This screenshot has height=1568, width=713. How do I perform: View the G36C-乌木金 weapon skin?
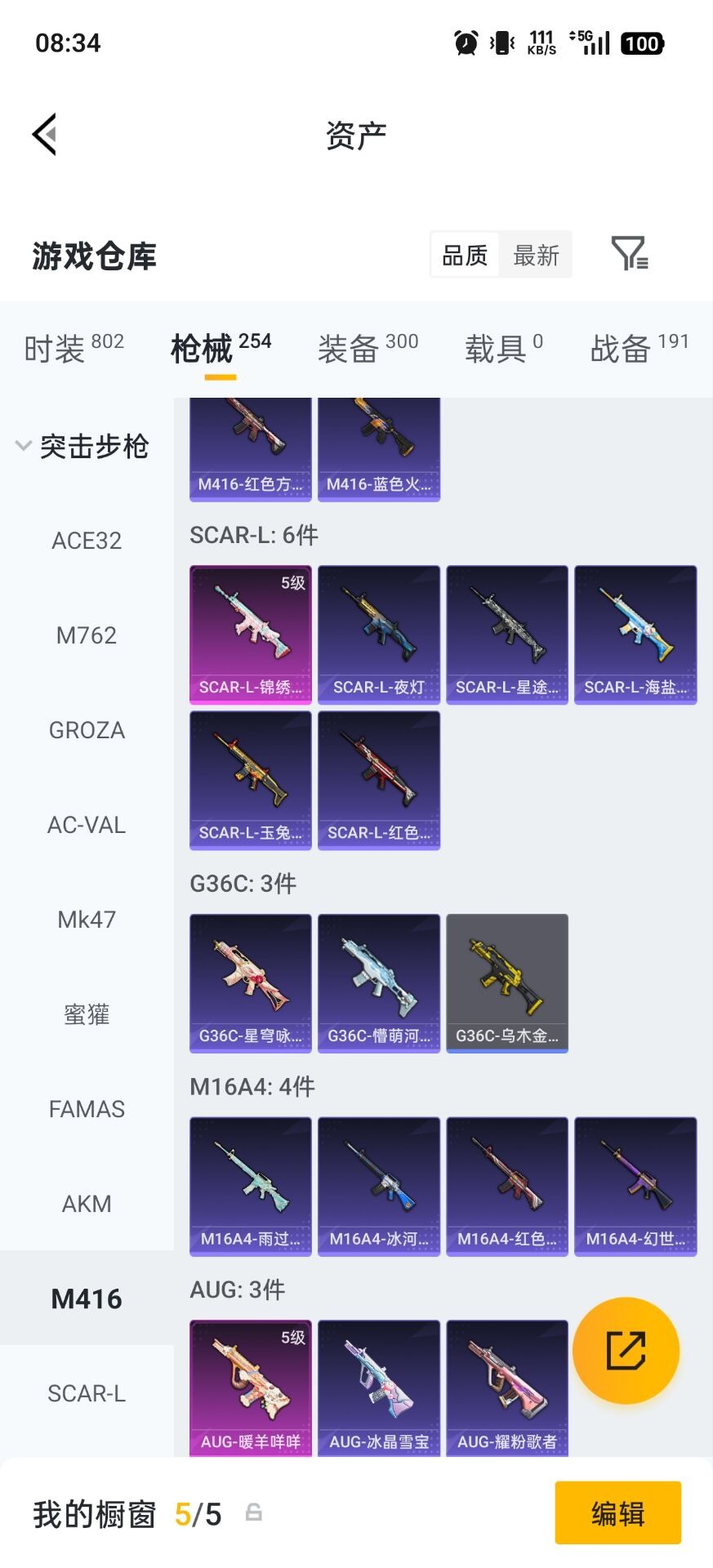(x=506, y=983)
